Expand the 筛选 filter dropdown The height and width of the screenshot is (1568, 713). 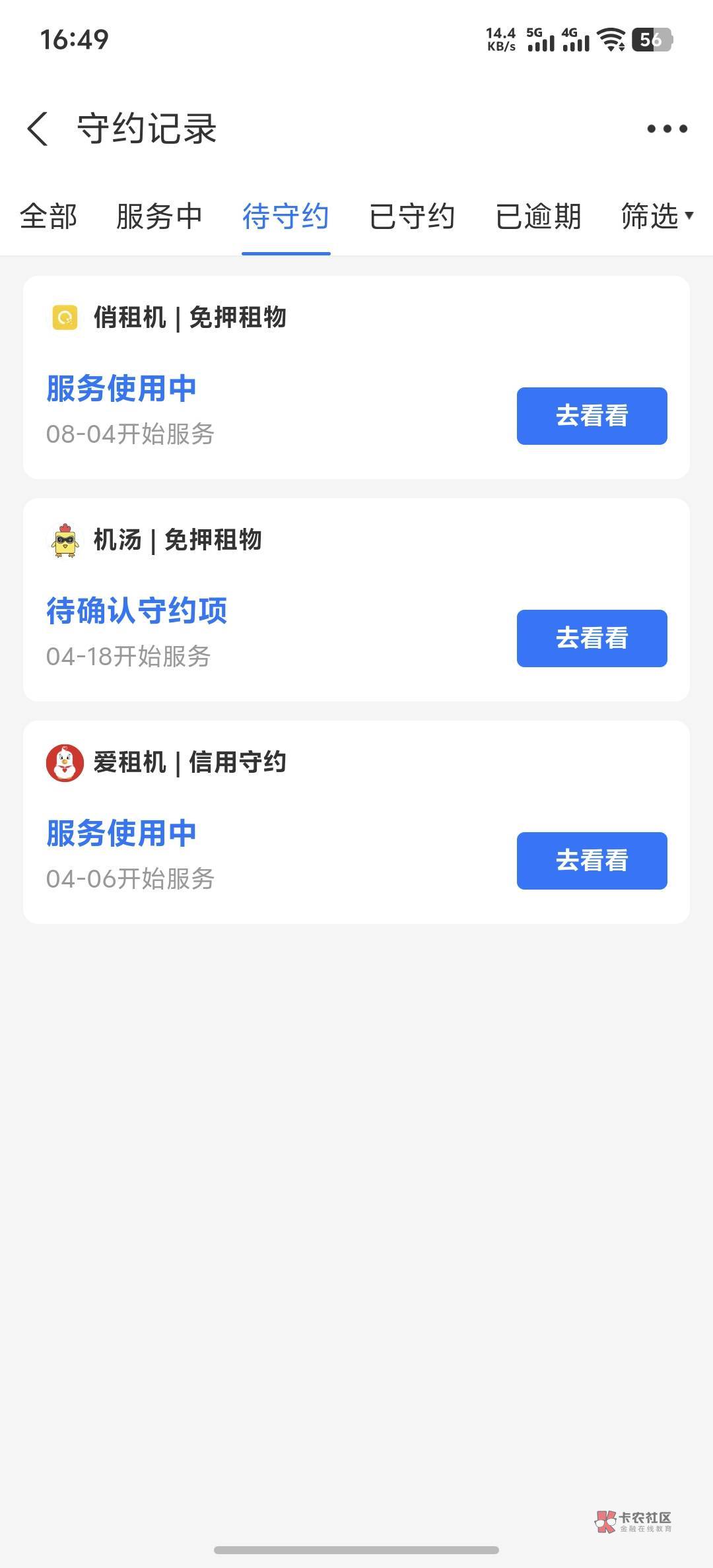[x=658, y=216]
